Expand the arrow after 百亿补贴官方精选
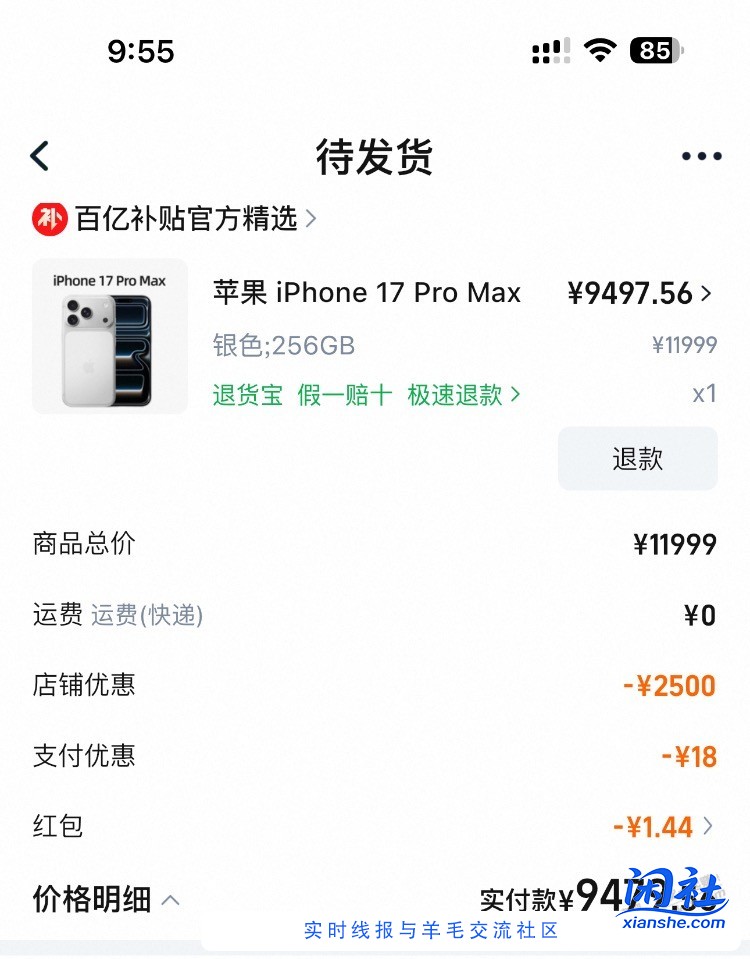 pyautogui.click(x=310, y=218)
